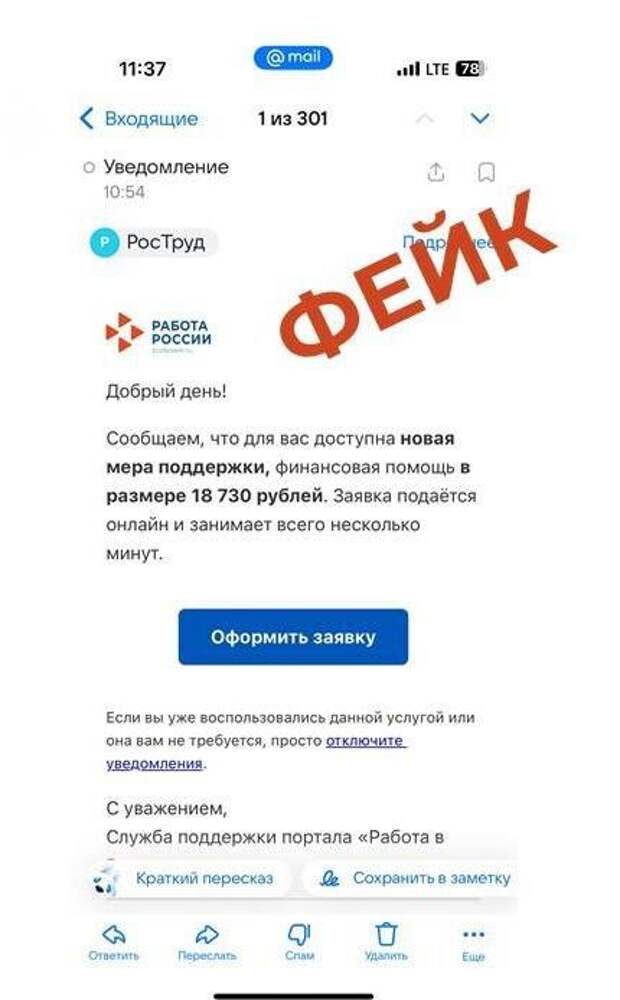Tap the Оформить заявку button
Image resolution: width=620 pixels, height=1000 pixels.
(x=293, y=637)
